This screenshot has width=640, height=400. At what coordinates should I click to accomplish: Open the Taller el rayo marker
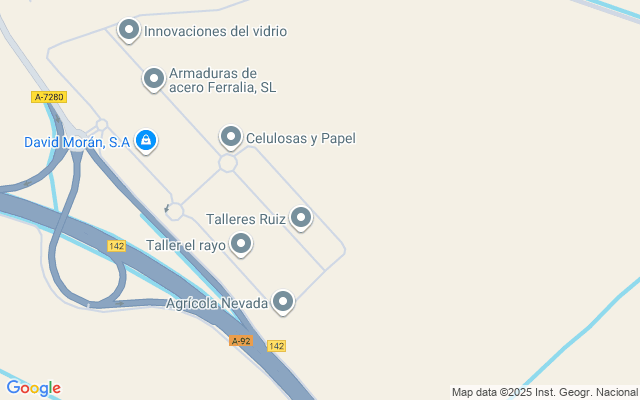pyautogui.click(x=241, y=242)
